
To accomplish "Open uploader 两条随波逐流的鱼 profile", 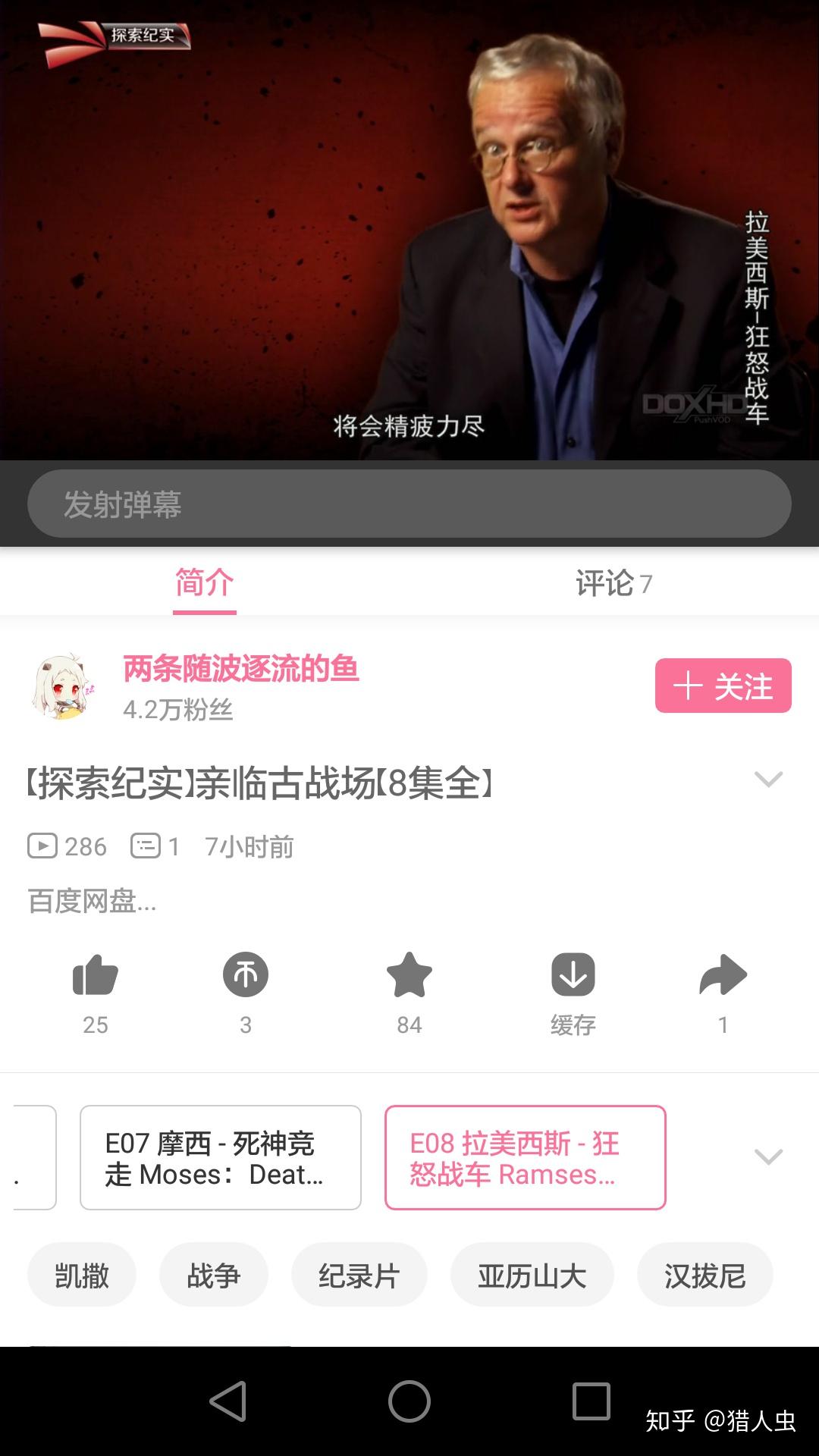I will coord(240,669).
